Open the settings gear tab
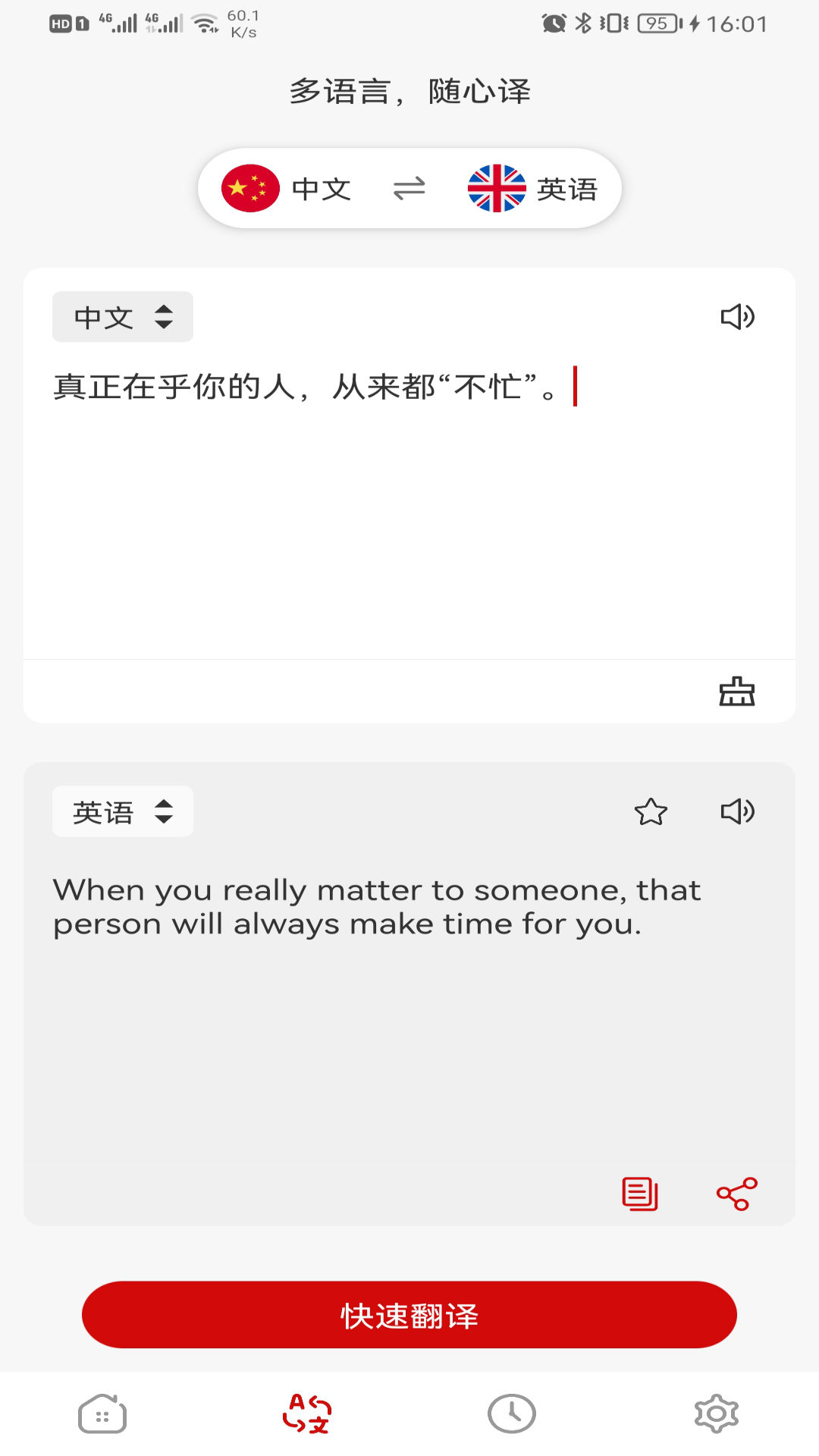Viewport: 819px width, 1456px height. pyautogui.click(x=717, y=1414)
